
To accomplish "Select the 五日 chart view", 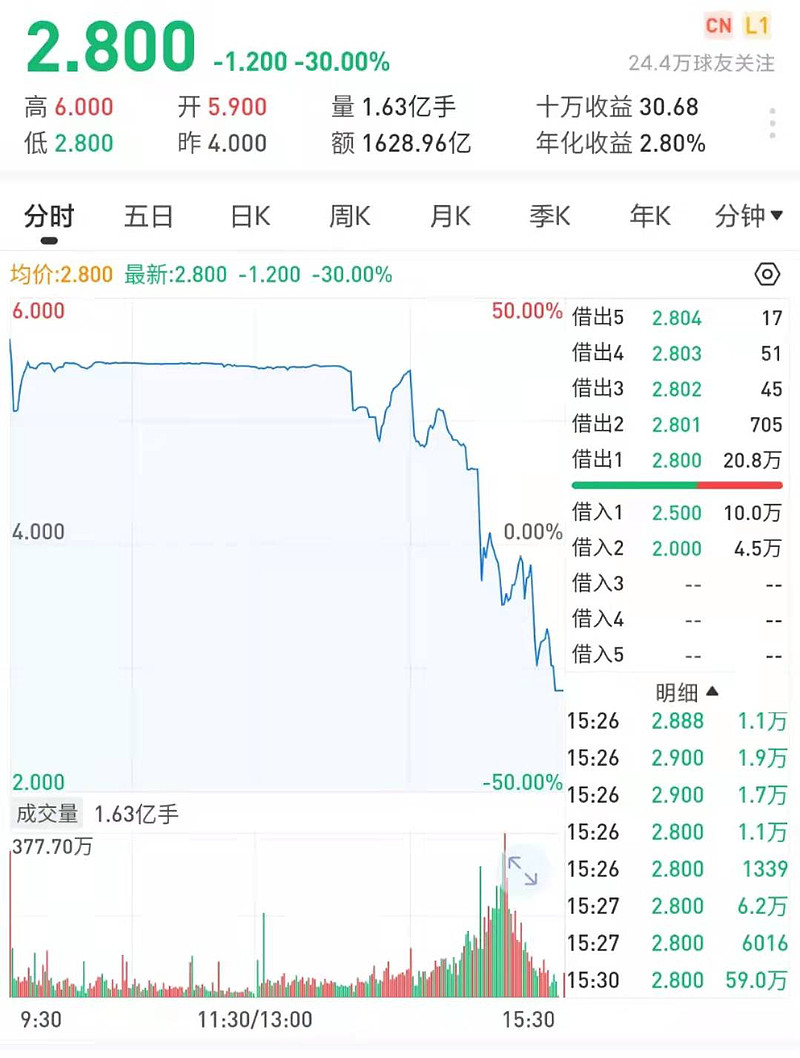I will 148,216.
